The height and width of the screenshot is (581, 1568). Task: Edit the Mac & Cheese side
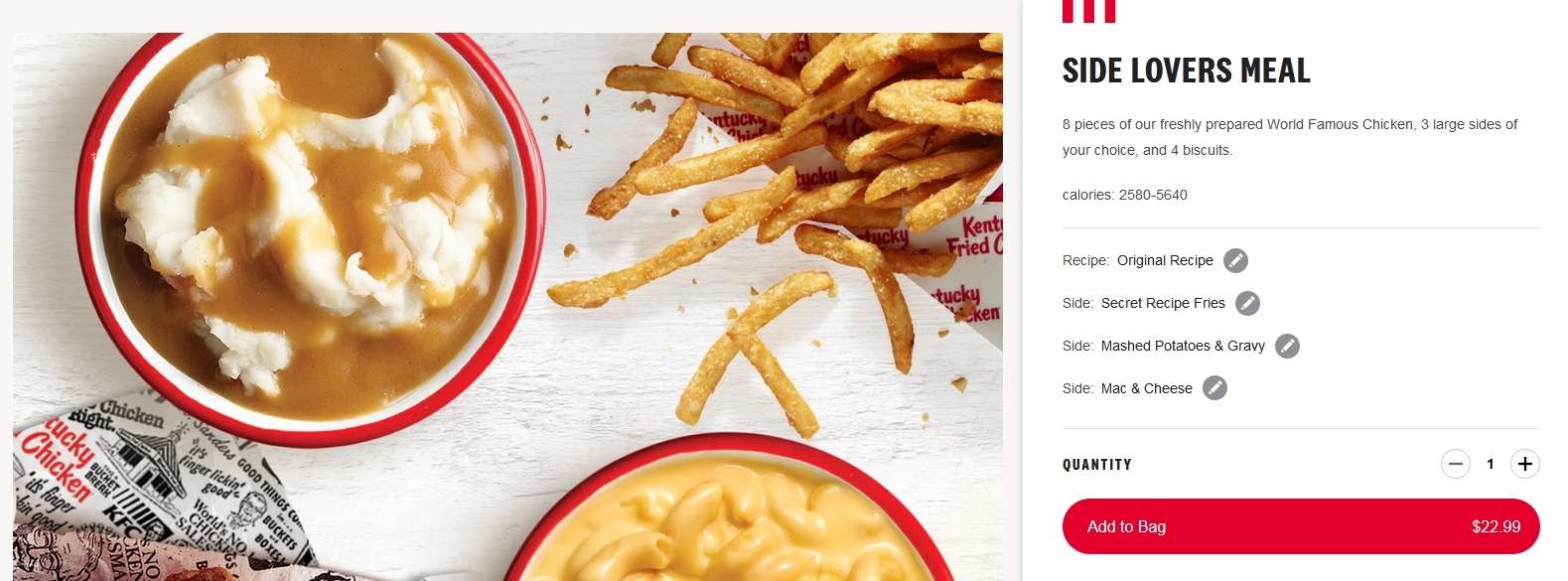pyautogui.click(x=1214, y=388)
